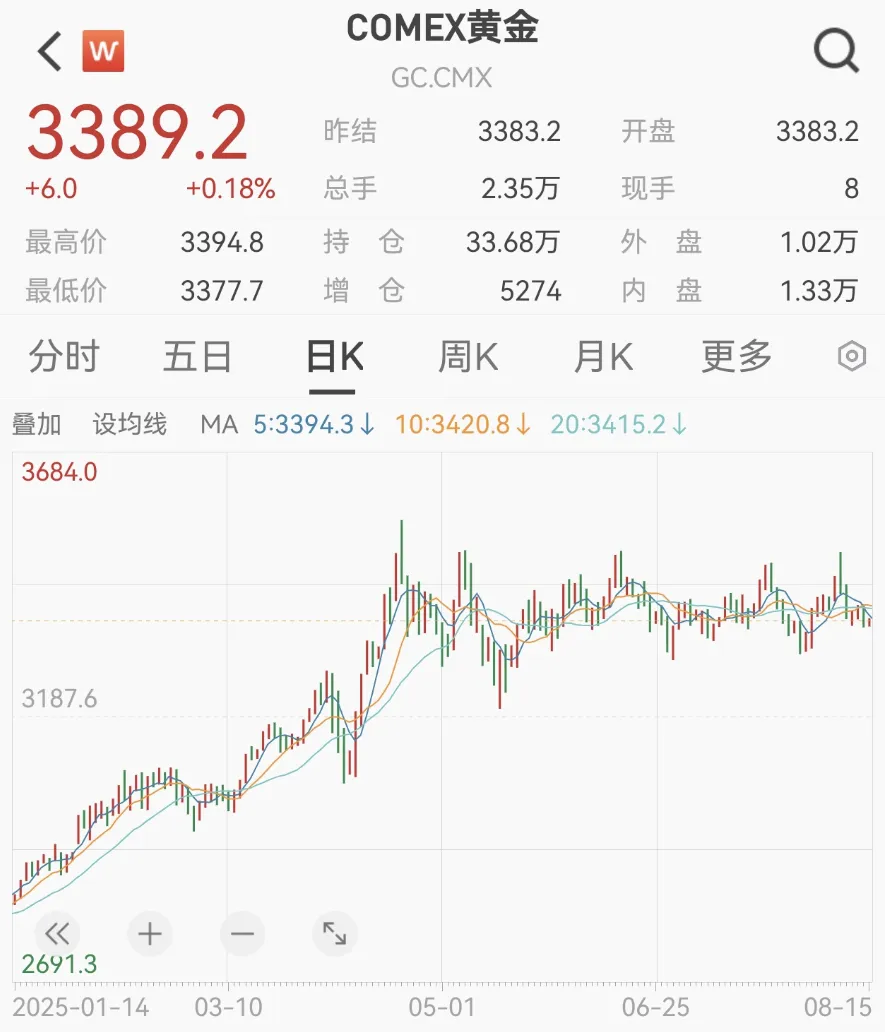Zoom in on the chart with plus icon
The width and height of the screenshot is (885, 1032).
(x=149, y=934)
